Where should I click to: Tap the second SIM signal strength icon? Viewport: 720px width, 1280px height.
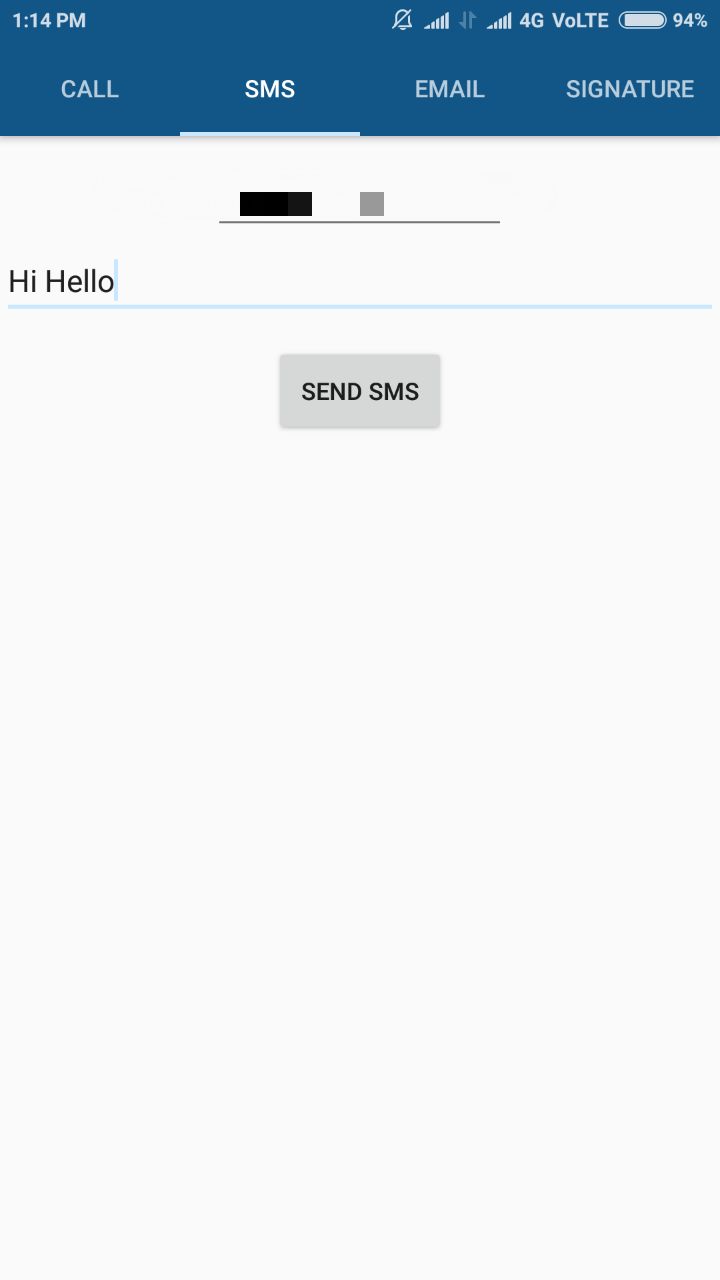click(499, 19)
